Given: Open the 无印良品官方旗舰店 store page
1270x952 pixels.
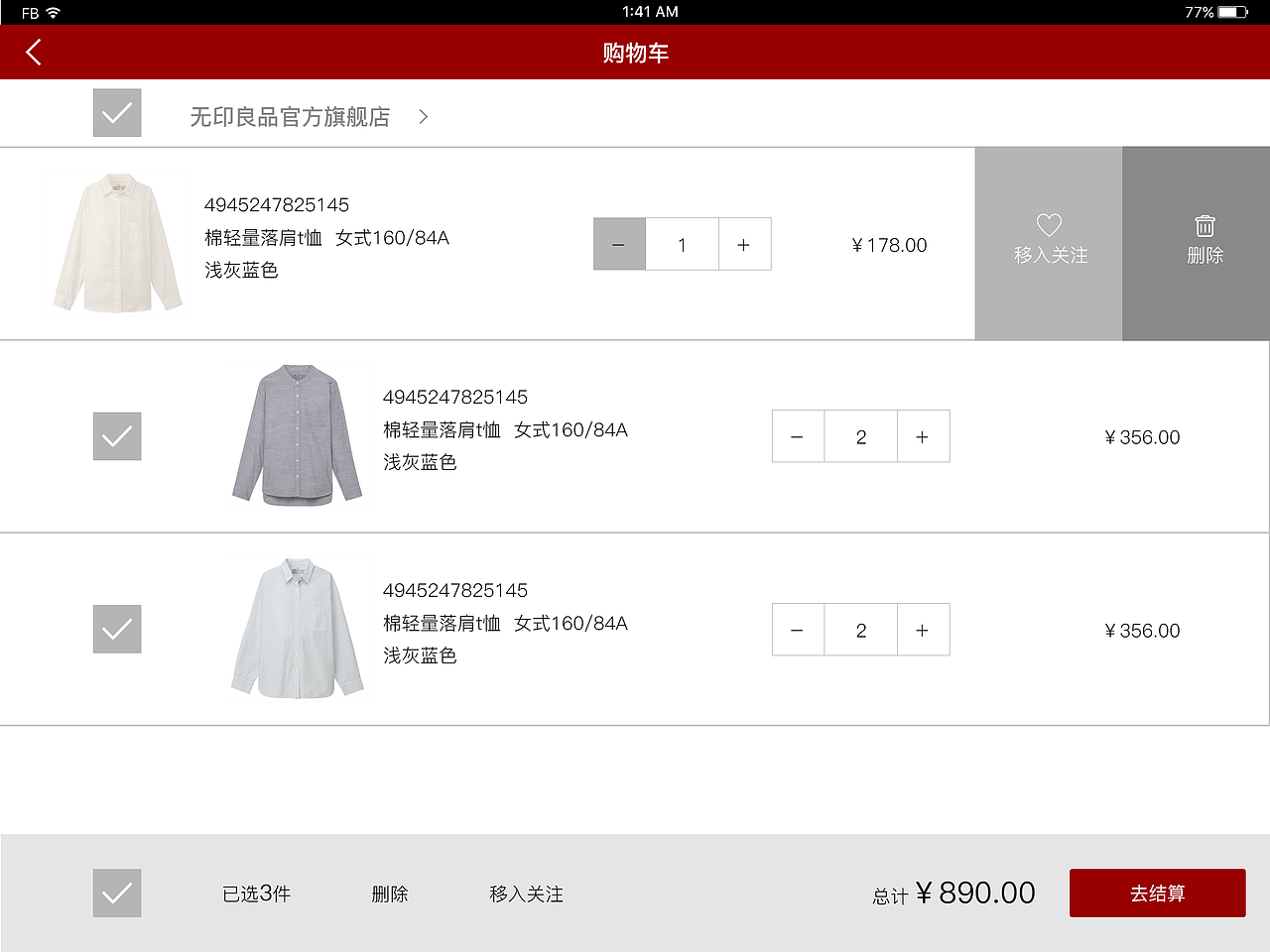Looking at the screenshot, I should 290,117.
